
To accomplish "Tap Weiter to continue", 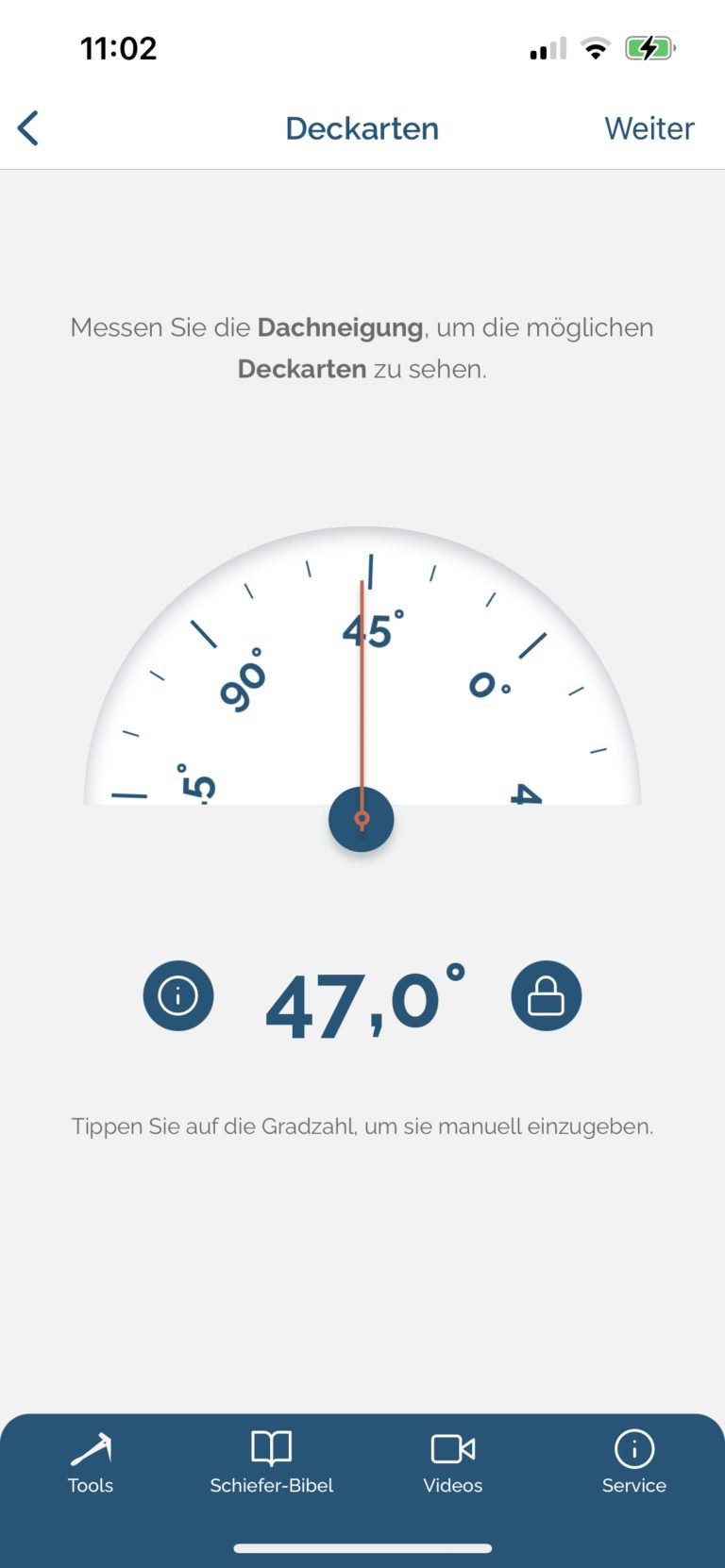I will [x=649, y=128].
